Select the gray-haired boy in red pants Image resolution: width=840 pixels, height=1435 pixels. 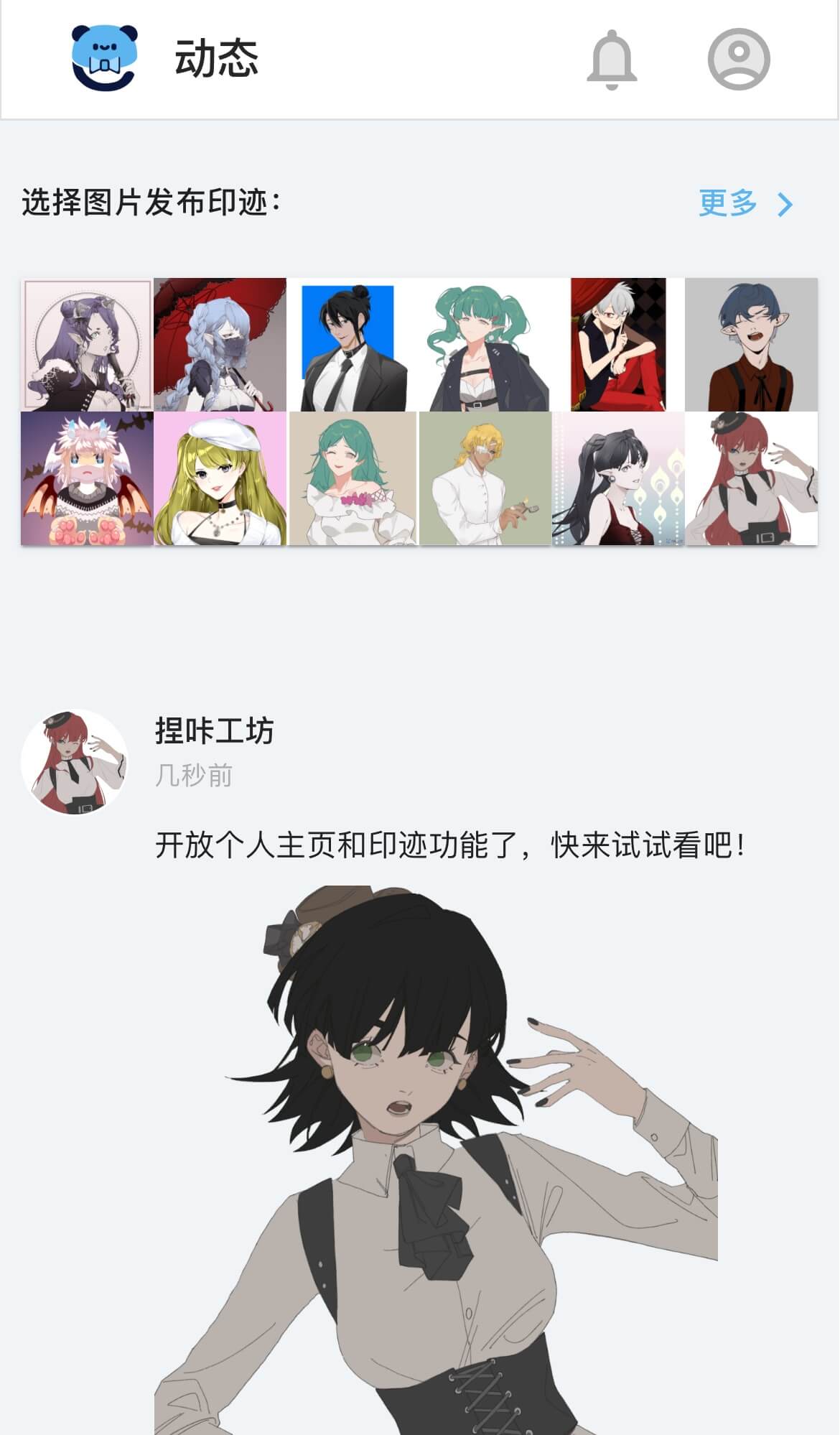coord(618,345)
